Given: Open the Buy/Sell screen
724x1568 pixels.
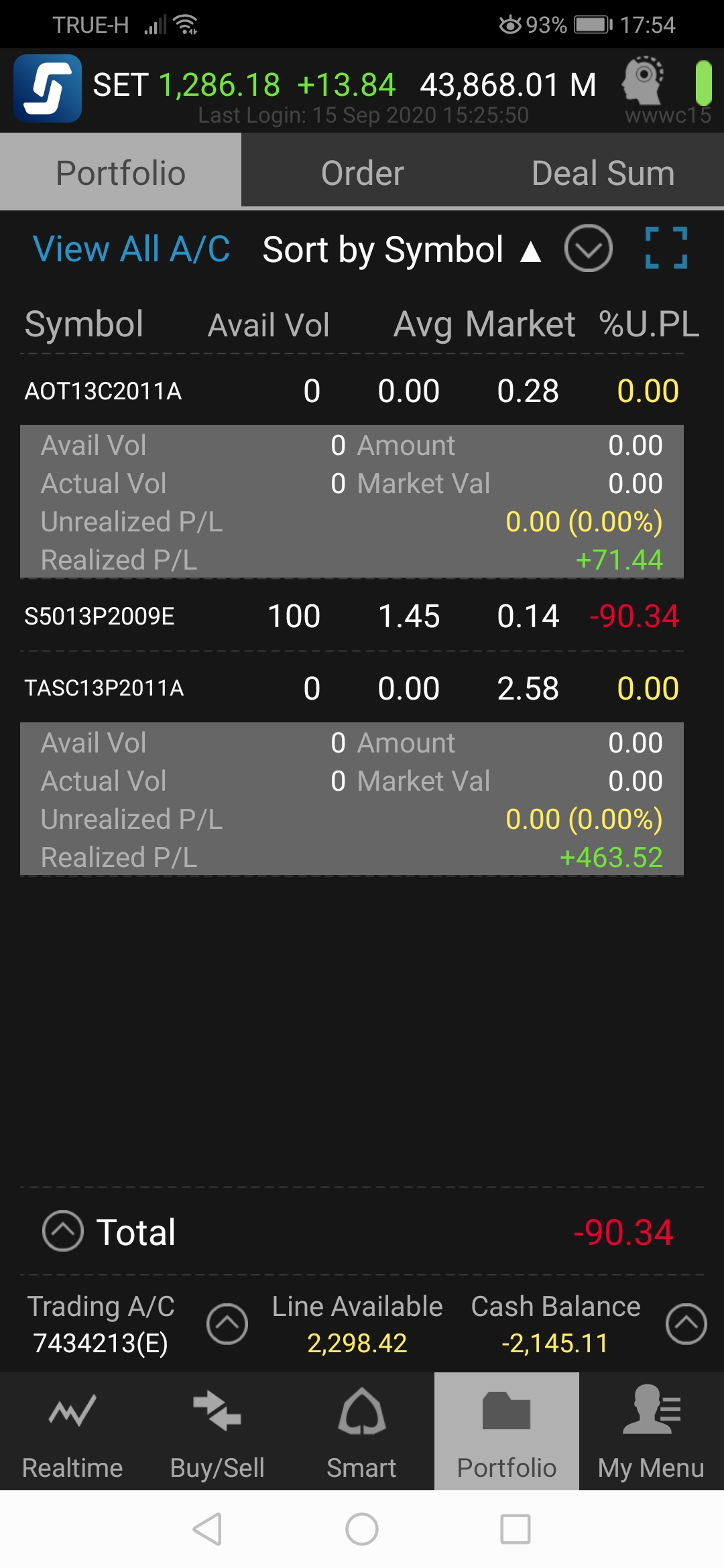Looking at the screenshot, I should (217, 1431).
